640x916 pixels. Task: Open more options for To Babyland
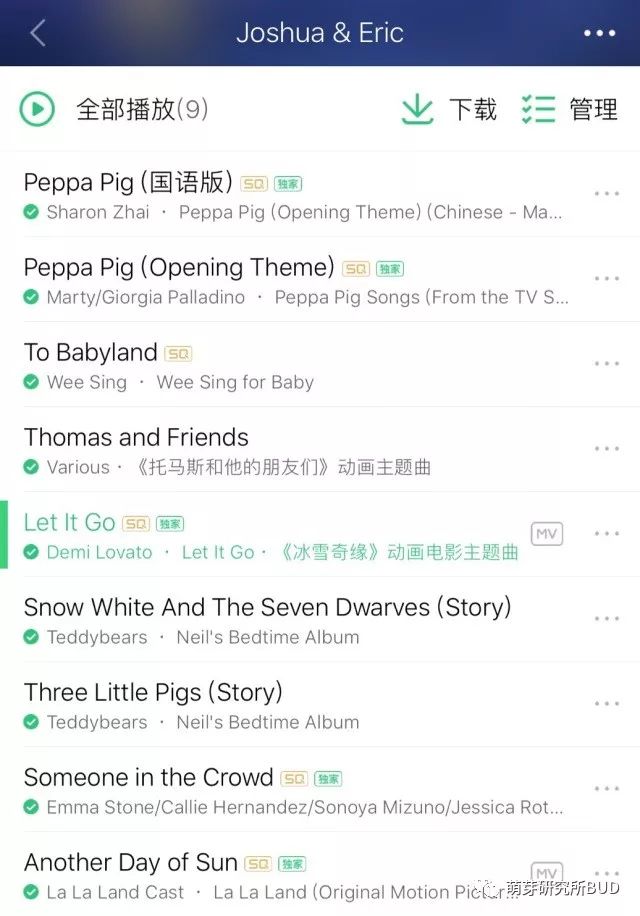click(607, 364)
